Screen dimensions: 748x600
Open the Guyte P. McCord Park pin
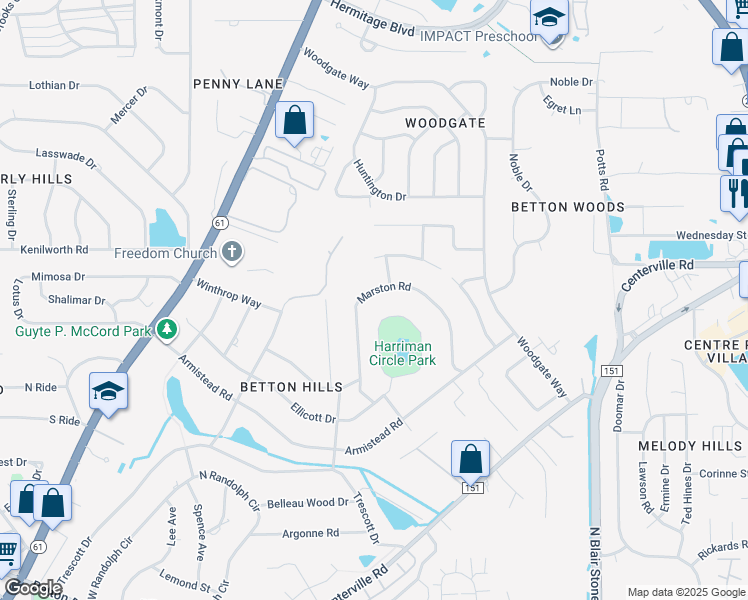168,329
